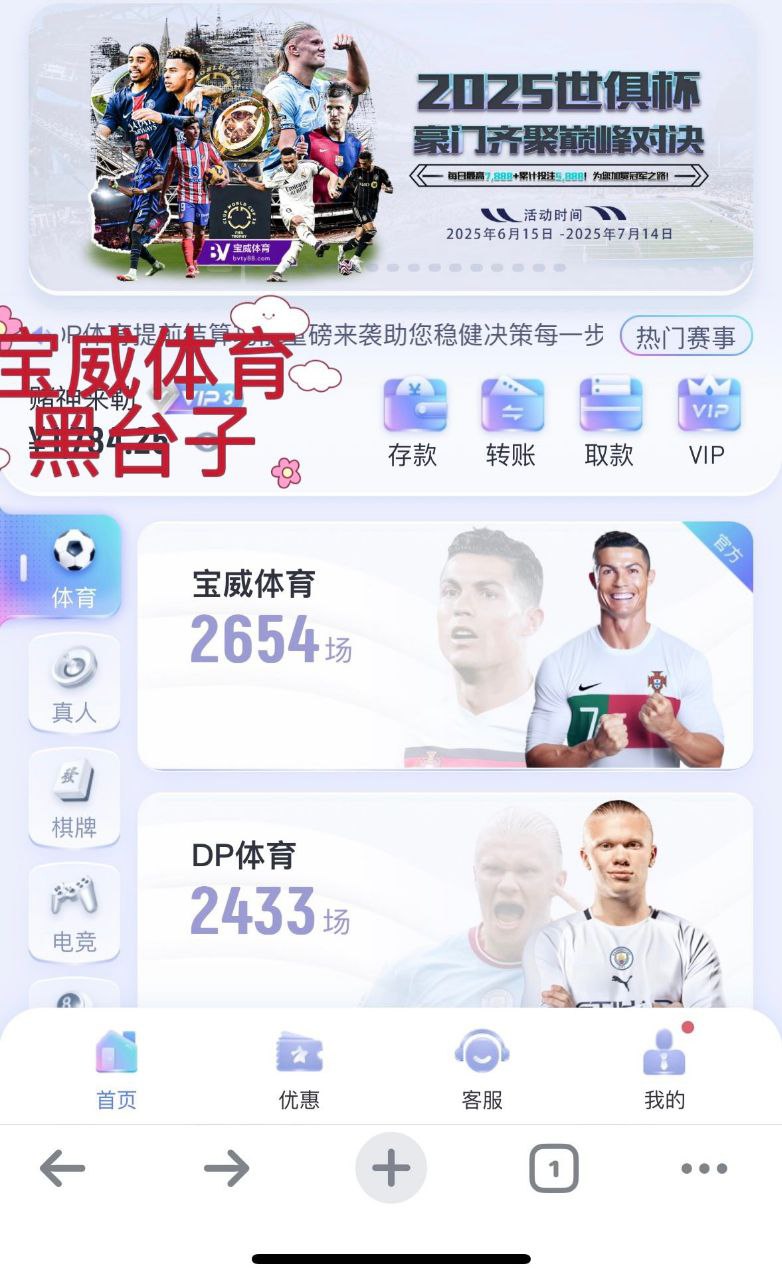The width and height of the screenshot is (782, 1280).
Task: Go to the 首页 tab
Action: [116, 1070]
